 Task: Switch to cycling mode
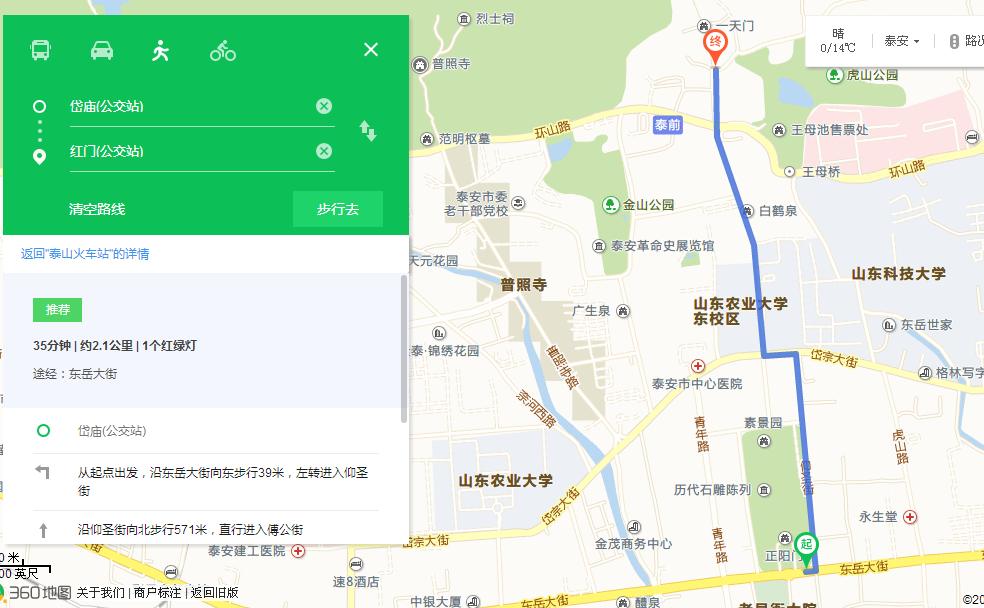222,50
